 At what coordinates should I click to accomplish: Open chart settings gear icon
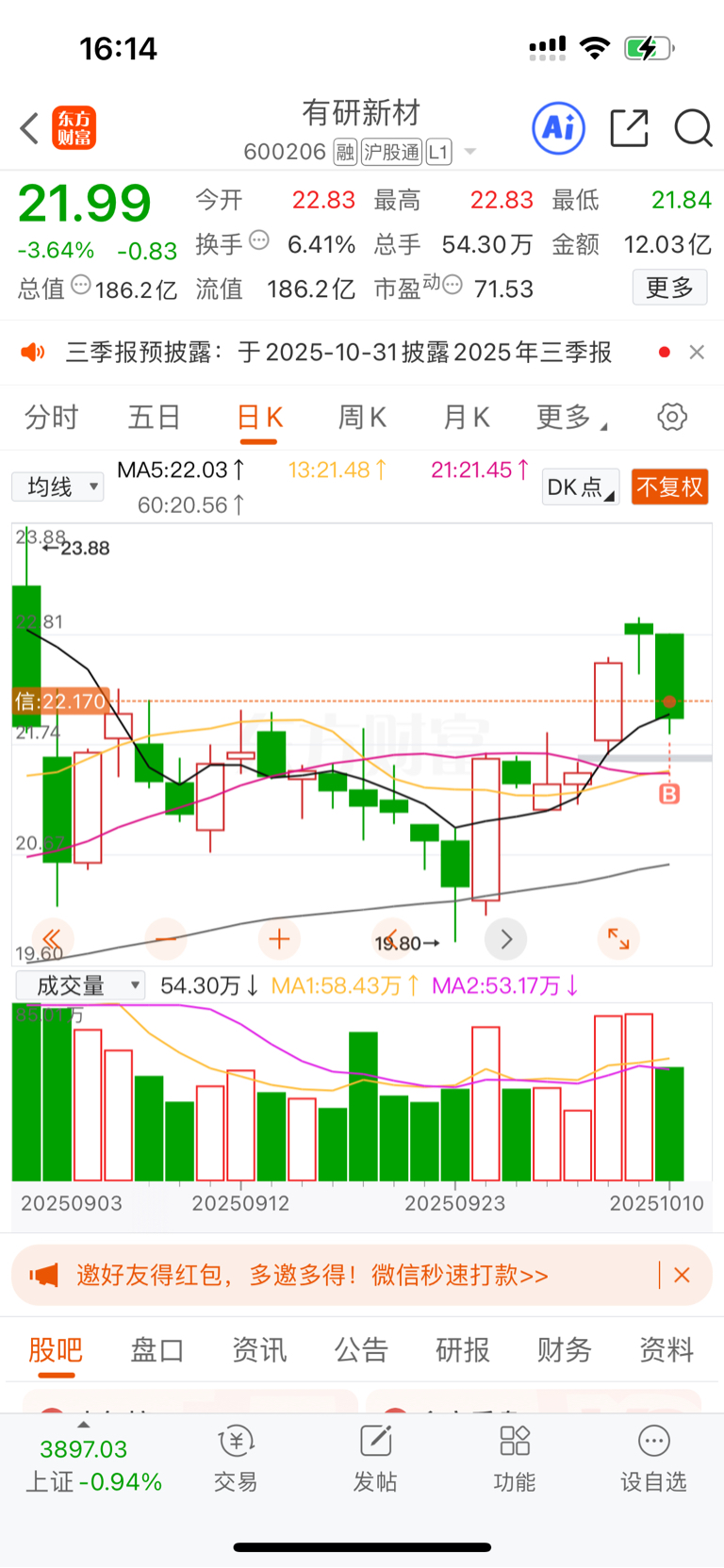click(672, 417)
